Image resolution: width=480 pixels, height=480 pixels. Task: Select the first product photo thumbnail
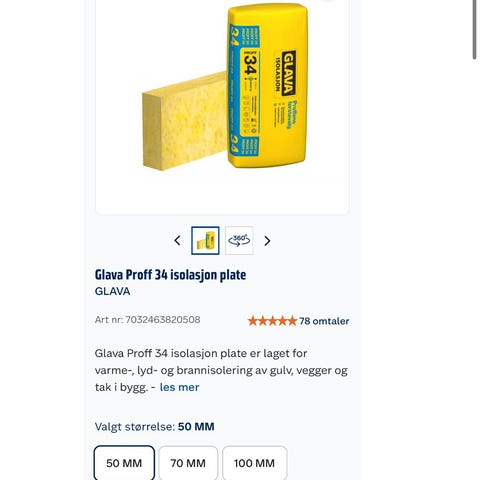205,241
